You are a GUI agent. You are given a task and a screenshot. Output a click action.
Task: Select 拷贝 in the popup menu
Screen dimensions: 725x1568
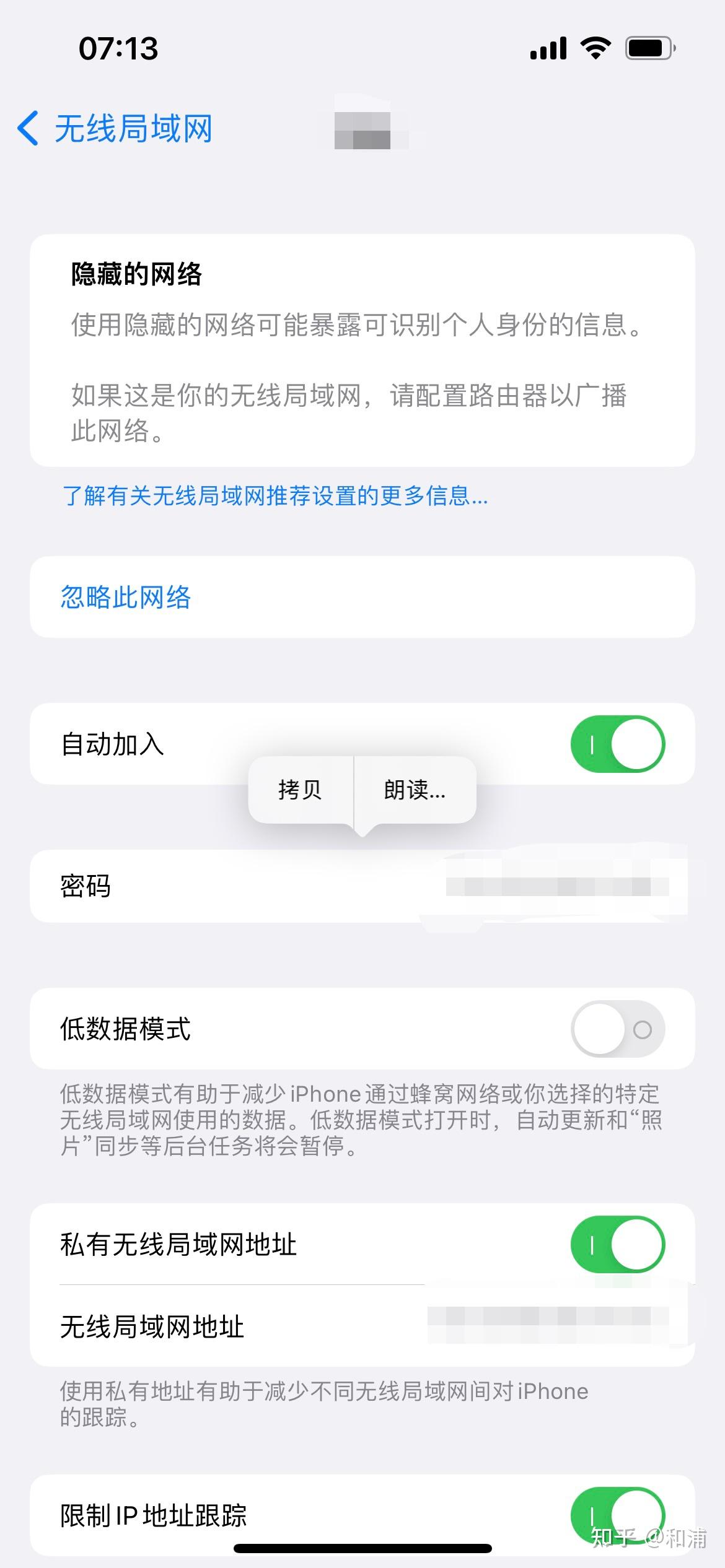301,790
